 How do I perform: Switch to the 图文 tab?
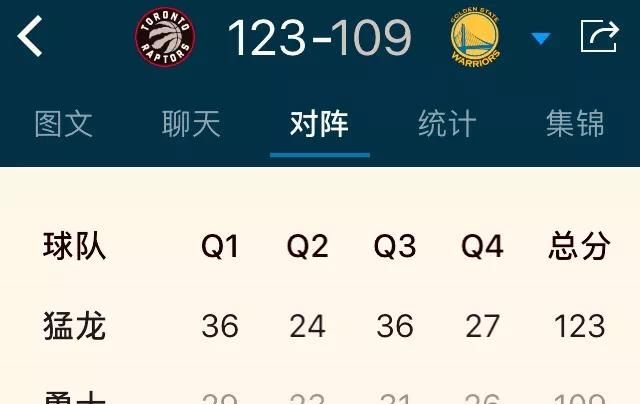(64, 124)
